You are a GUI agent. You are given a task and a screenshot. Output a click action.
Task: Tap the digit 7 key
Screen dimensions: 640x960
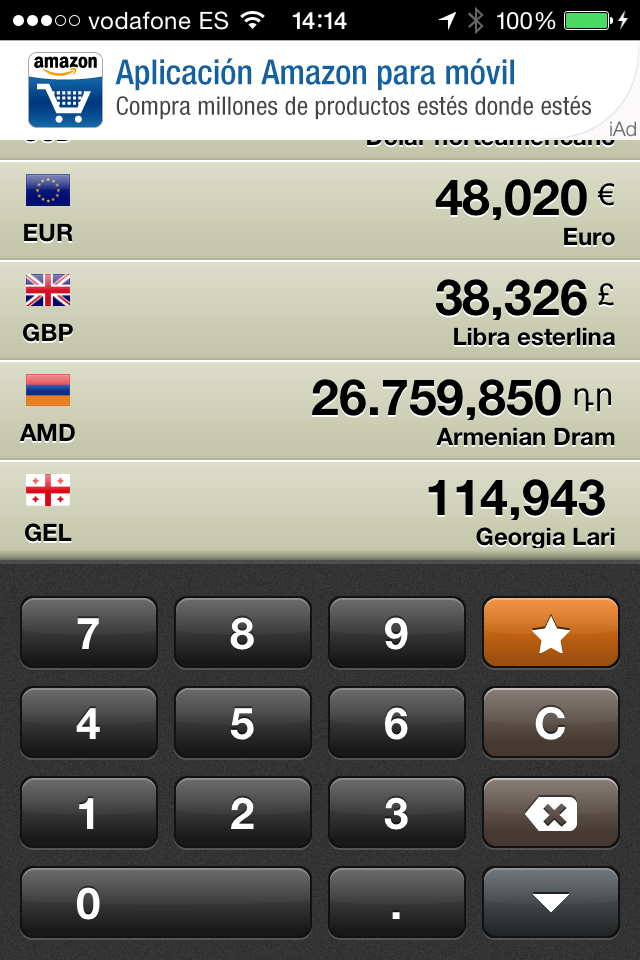(89, 633)
